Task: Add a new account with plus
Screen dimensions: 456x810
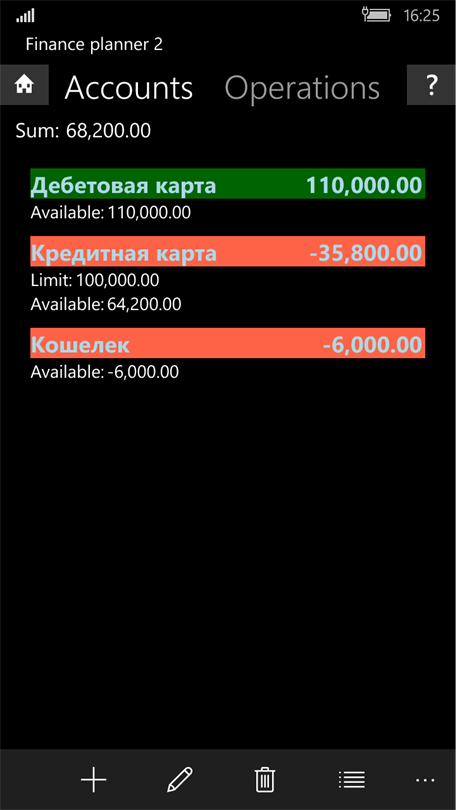Action: 93,780
